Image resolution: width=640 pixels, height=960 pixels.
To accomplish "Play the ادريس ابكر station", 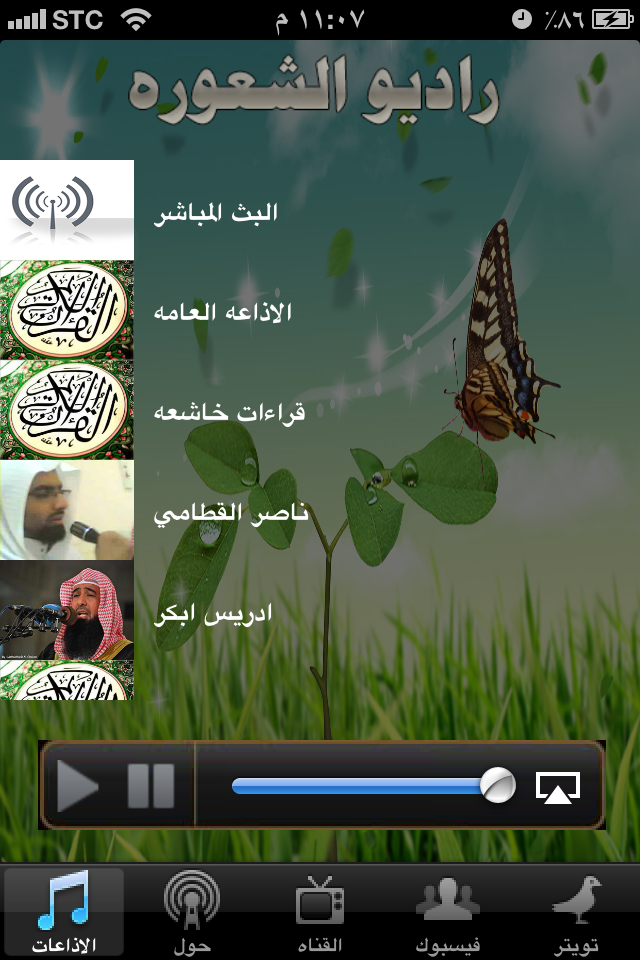I will (213, 612).
